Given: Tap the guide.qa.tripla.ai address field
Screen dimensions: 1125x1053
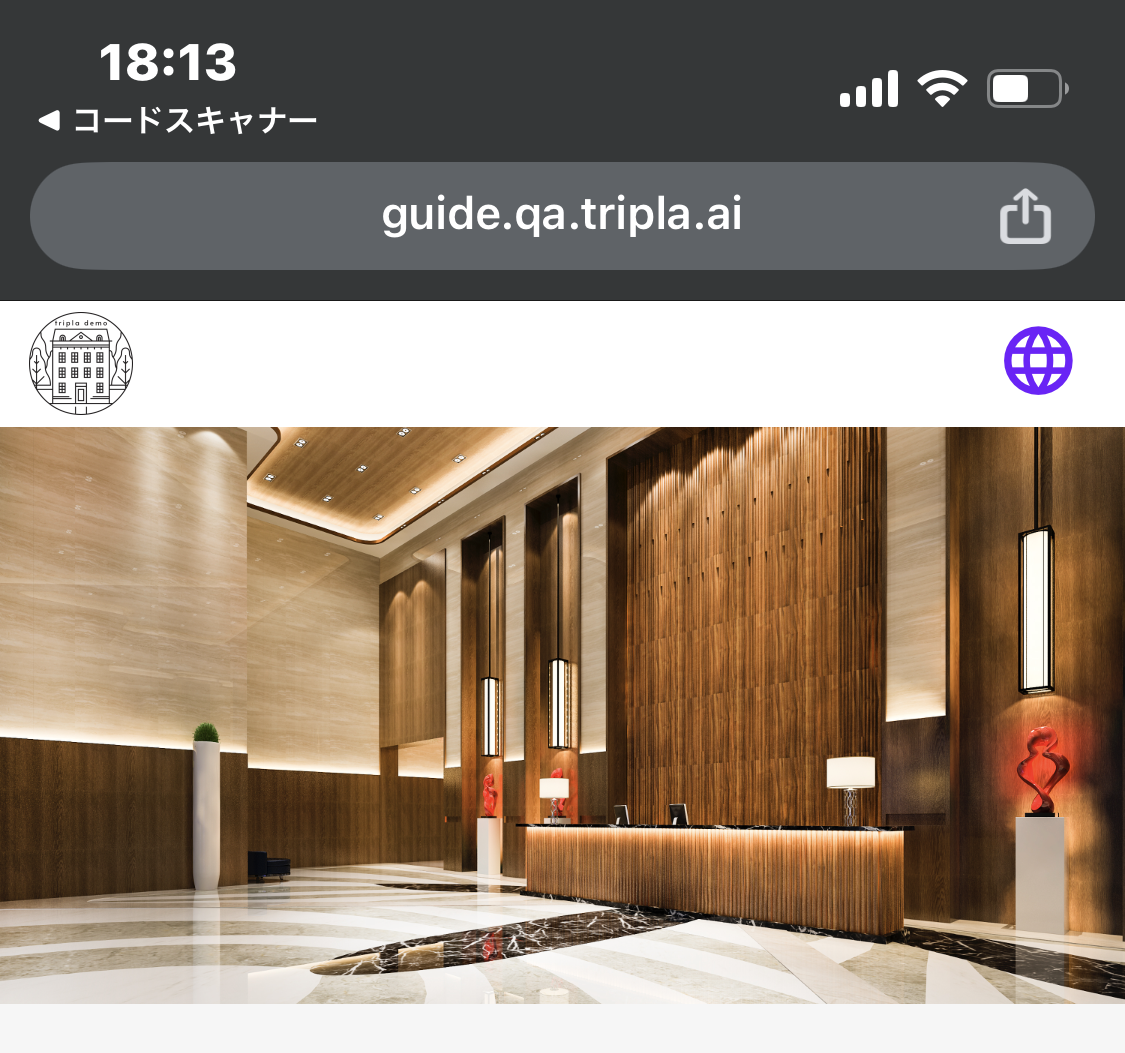Looking at the screenshot, I should pyautogui.click(x=561, y=215).
